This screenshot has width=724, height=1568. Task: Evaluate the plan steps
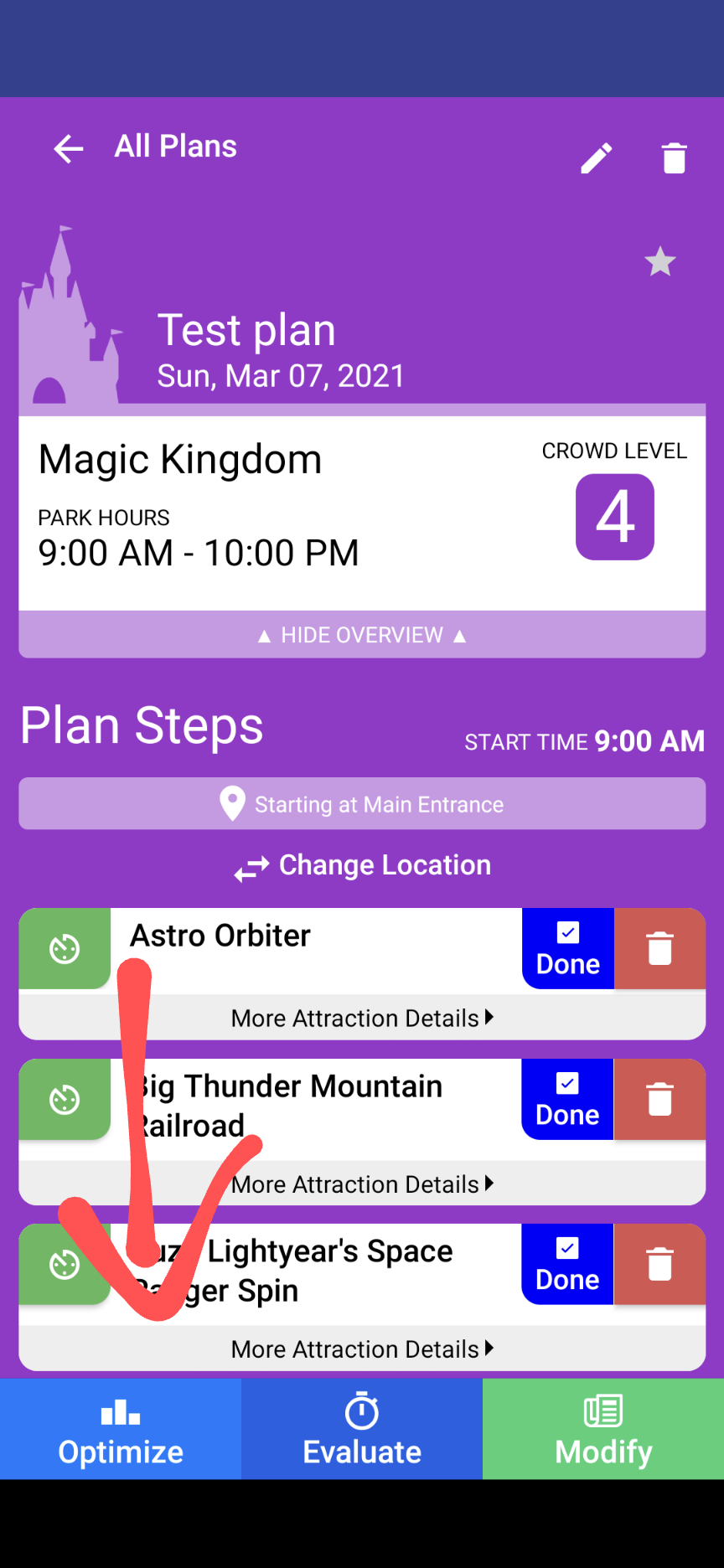click(x=362, y=1430)
